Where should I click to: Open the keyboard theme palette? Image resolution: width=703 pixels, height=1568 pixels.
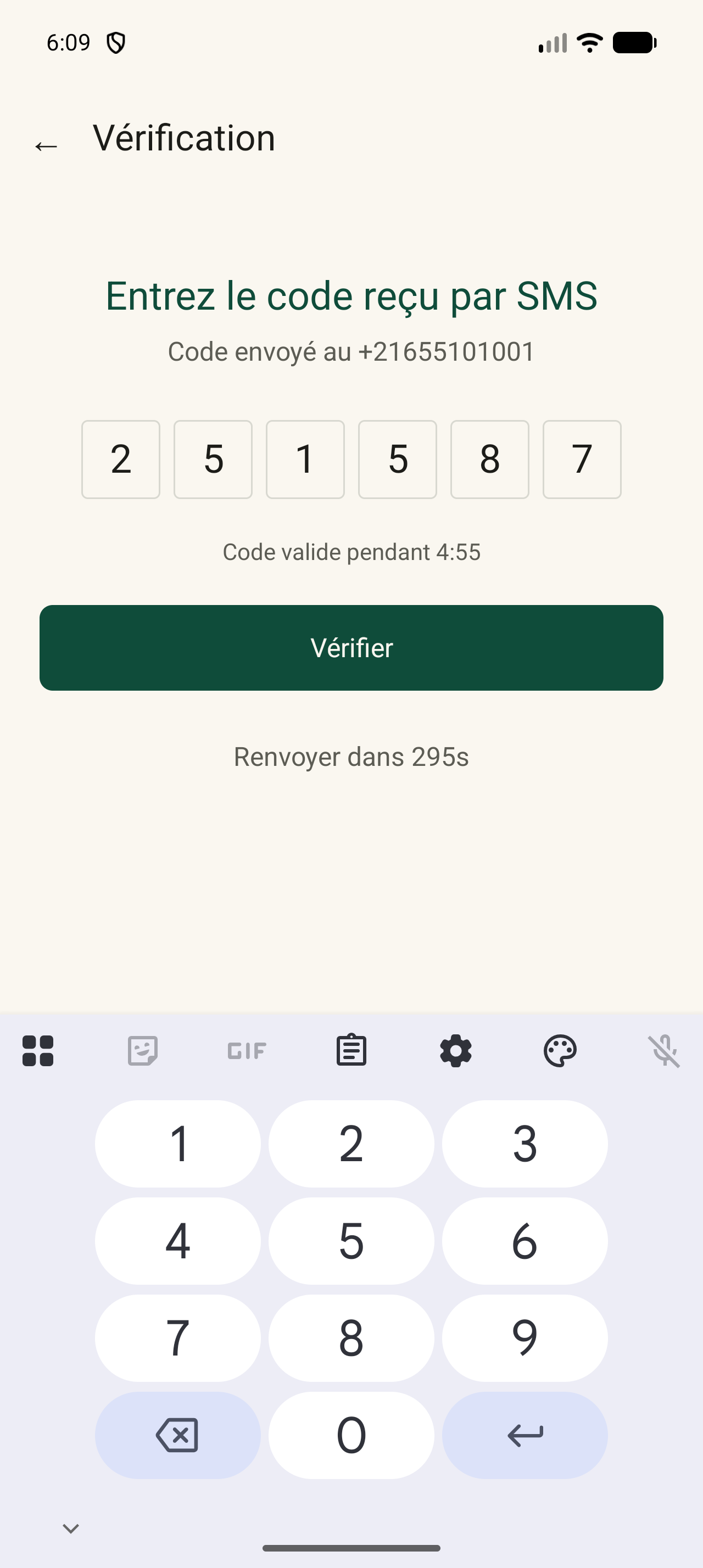(560, 1050)
